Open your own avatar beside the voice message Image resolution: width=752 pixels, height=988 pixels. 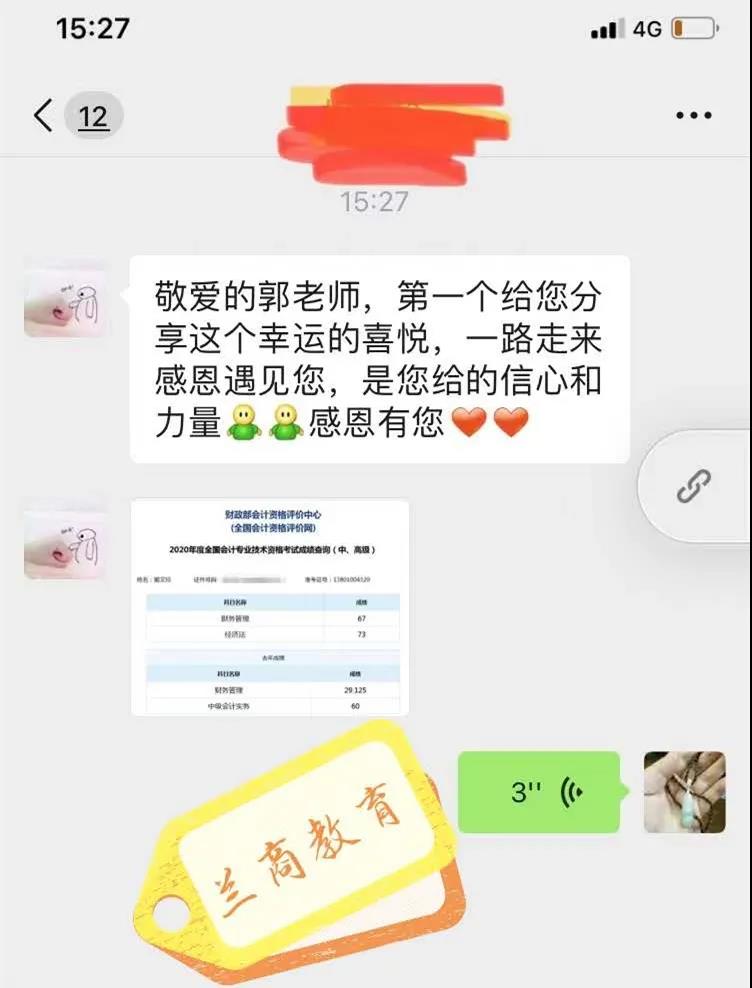pyautogui.click(x=684, y=792)
